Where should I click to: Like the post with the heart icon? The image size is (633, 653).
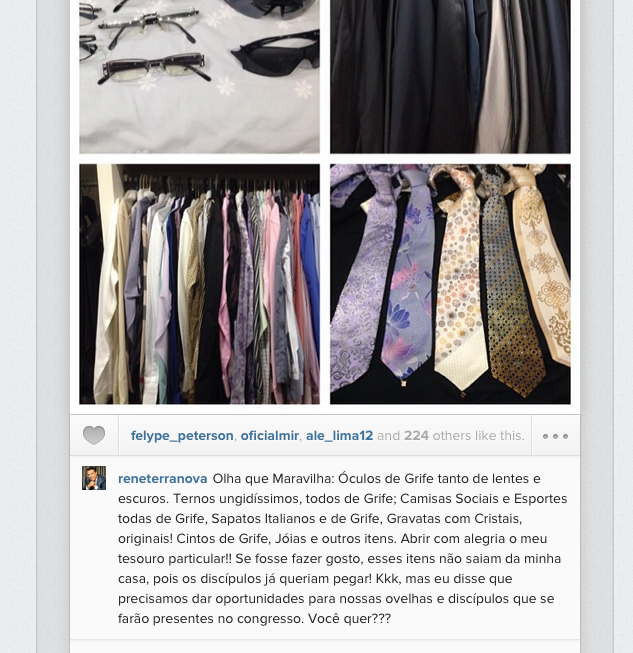tap(94, 436)
